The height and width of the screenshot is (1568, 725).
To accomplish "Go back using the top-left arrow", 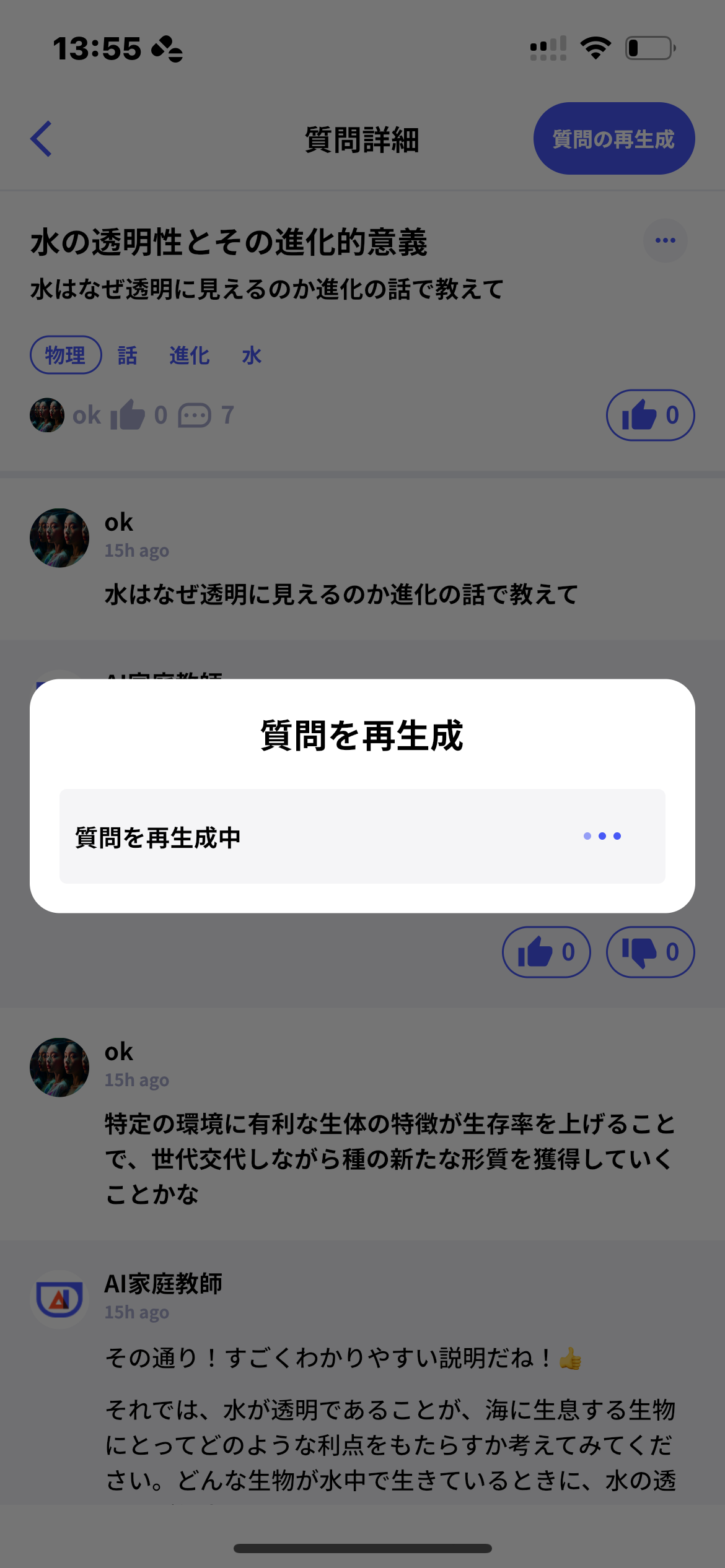I will (x=42, y=139).
